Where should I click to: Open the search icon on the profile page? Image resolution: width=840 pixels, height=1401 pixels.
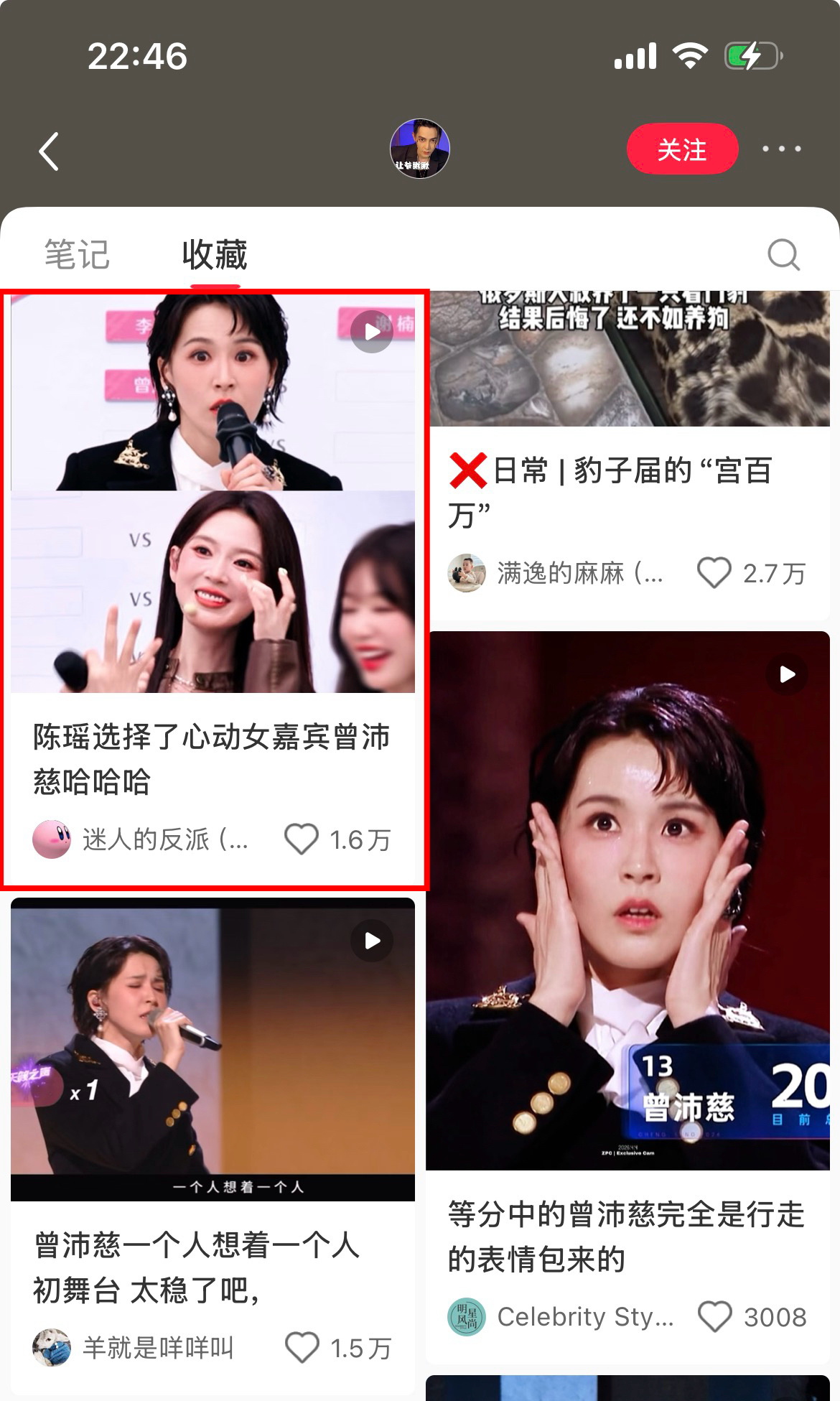click(x=785, y=255)
